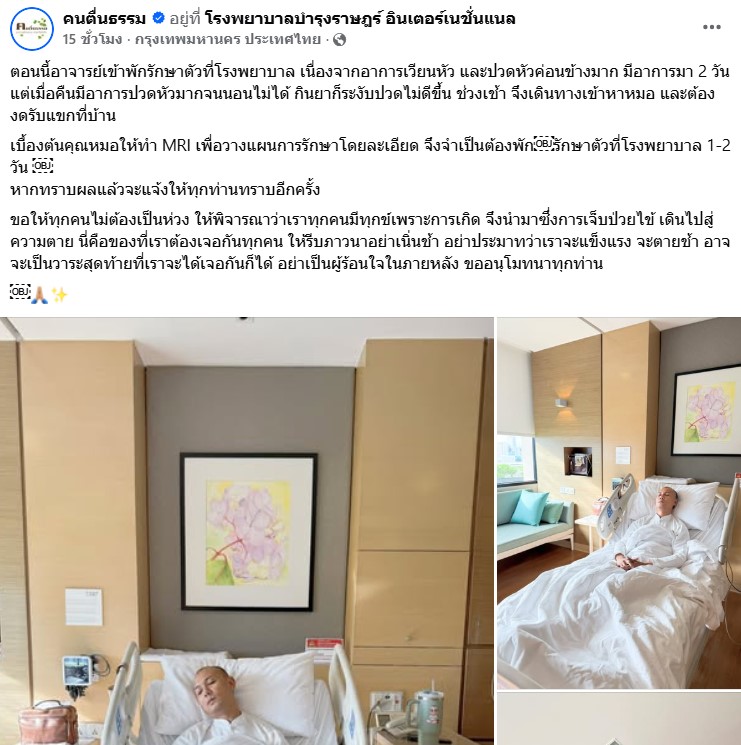Open the partially visible bottom-right photo
This screenshot has height=745, width=741.
point(618,720)
